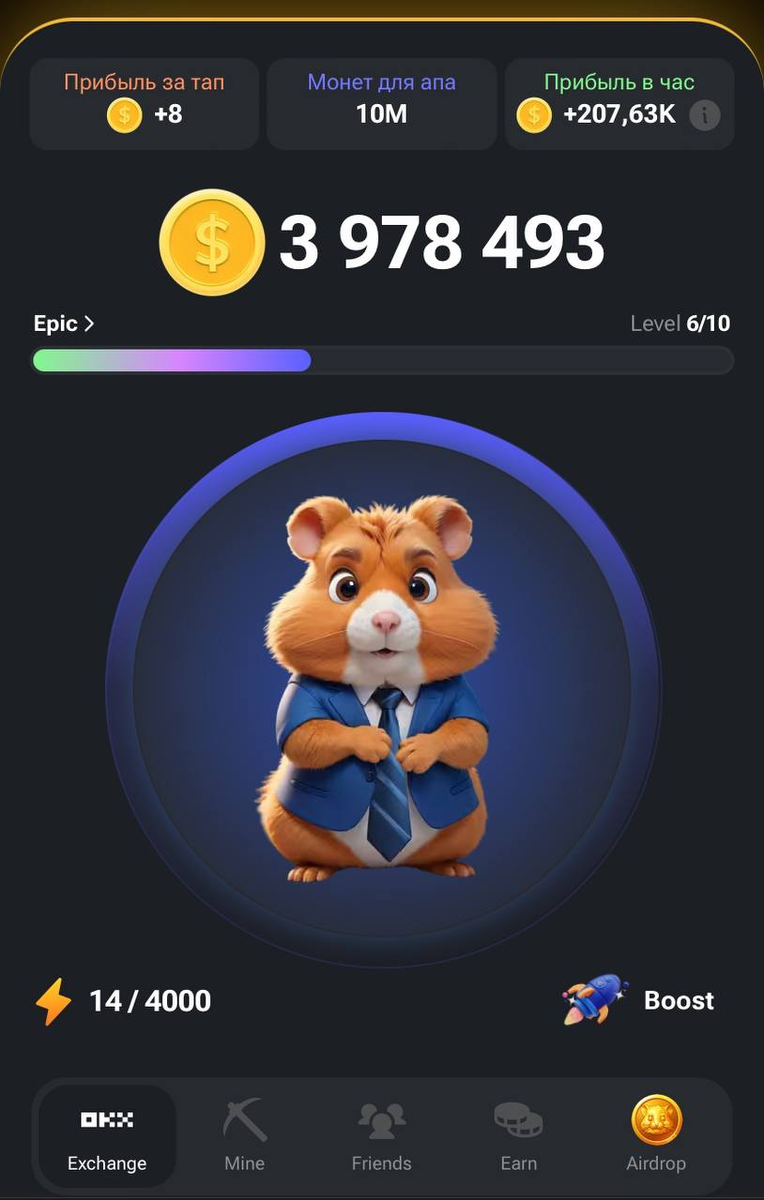Image resolution: width=764 pixels, height=1200 pixels.
Task: Select the Exchange tab
Action: (x=107, y=1135)
